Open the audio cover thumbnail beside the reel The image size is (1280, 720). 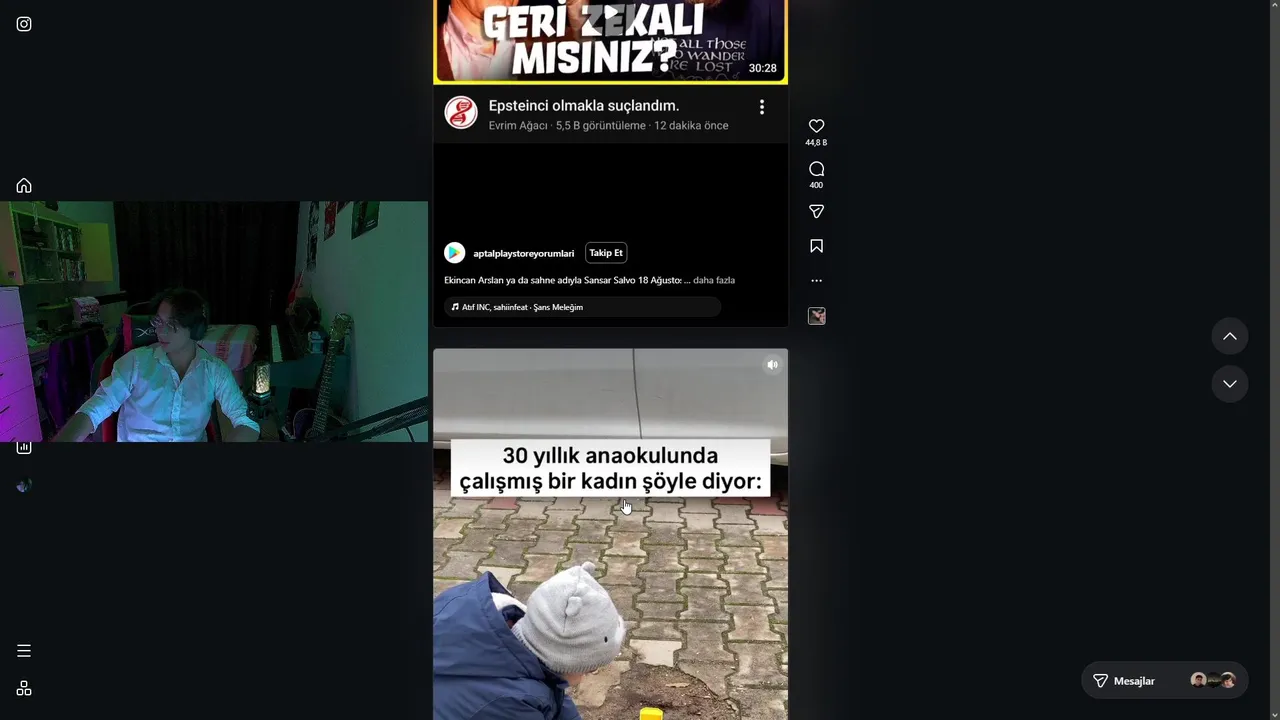coord(816,316)
